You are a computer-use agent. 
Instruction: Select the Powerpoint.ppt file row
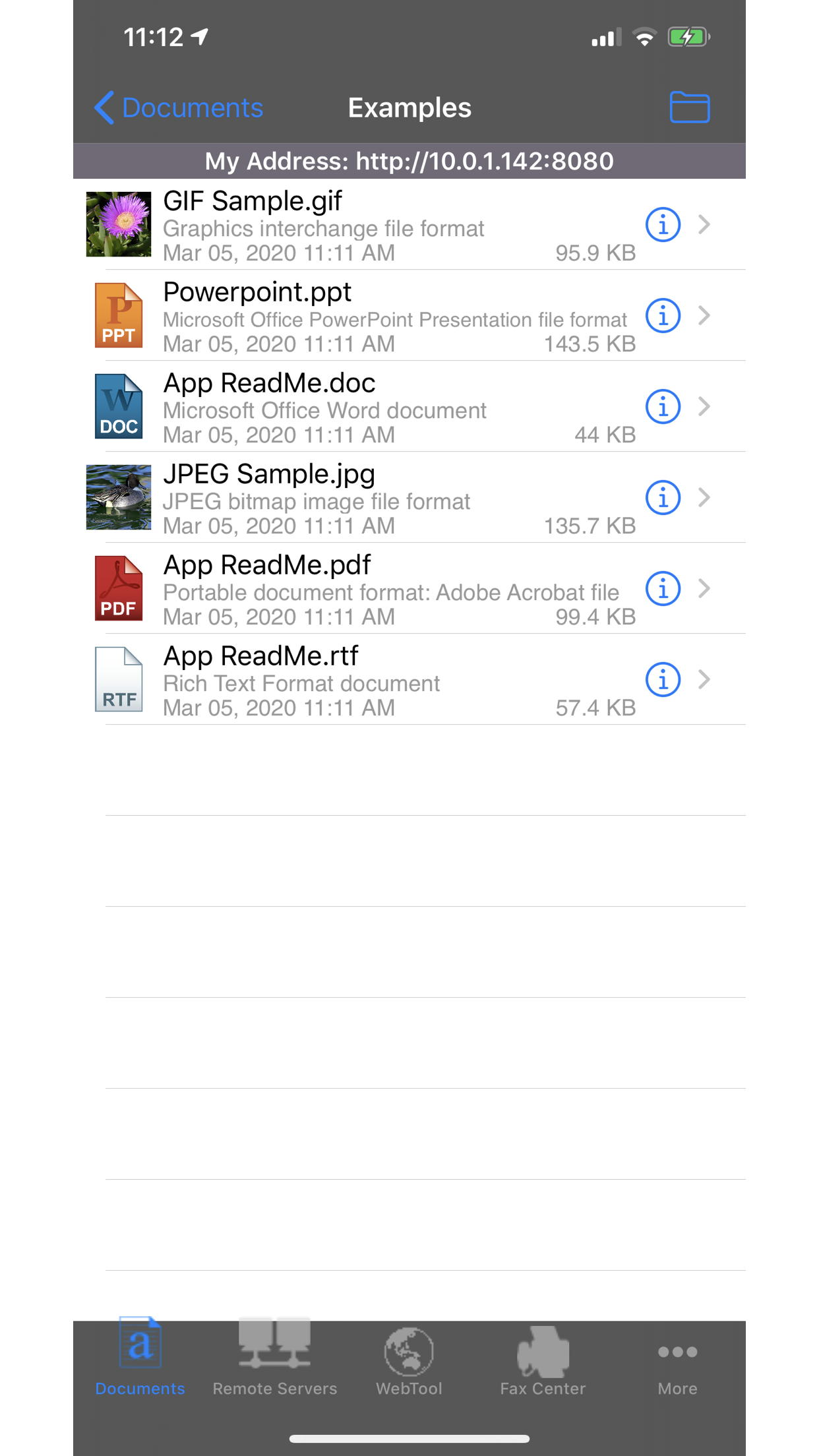pos(363,315)
